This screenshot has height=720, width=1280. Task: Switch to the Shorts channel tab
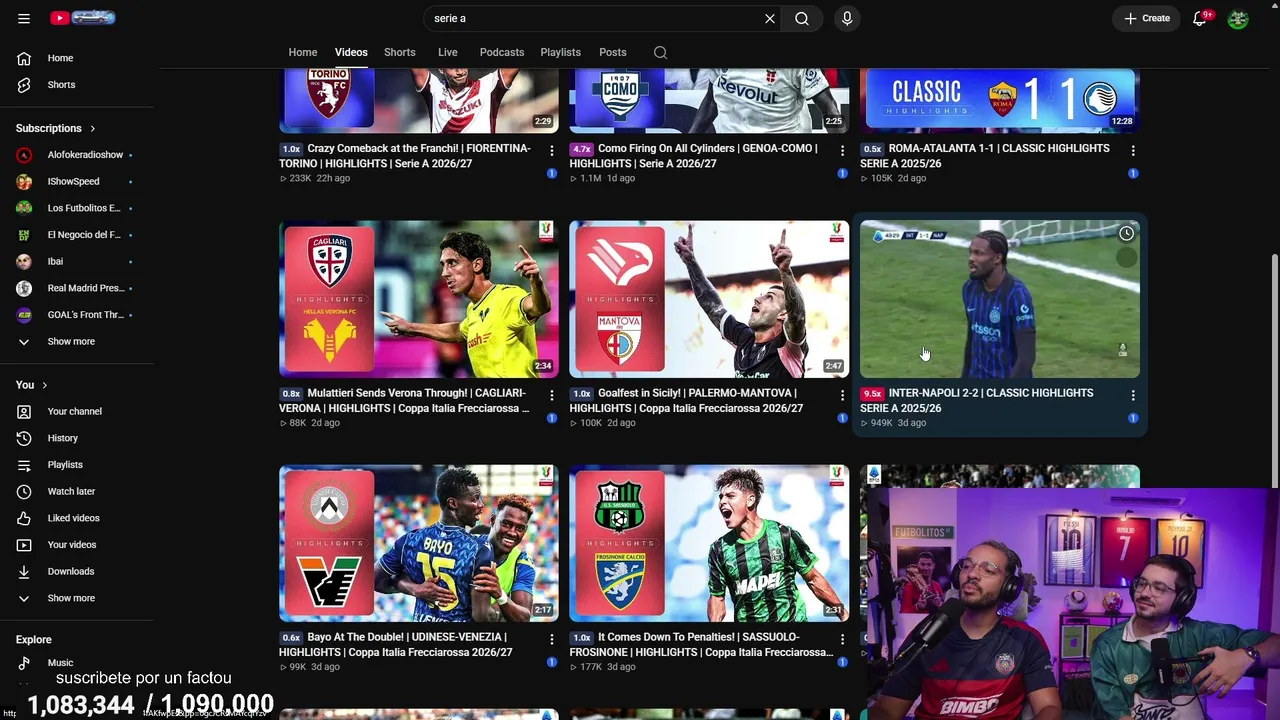click(x=400, y=52)
